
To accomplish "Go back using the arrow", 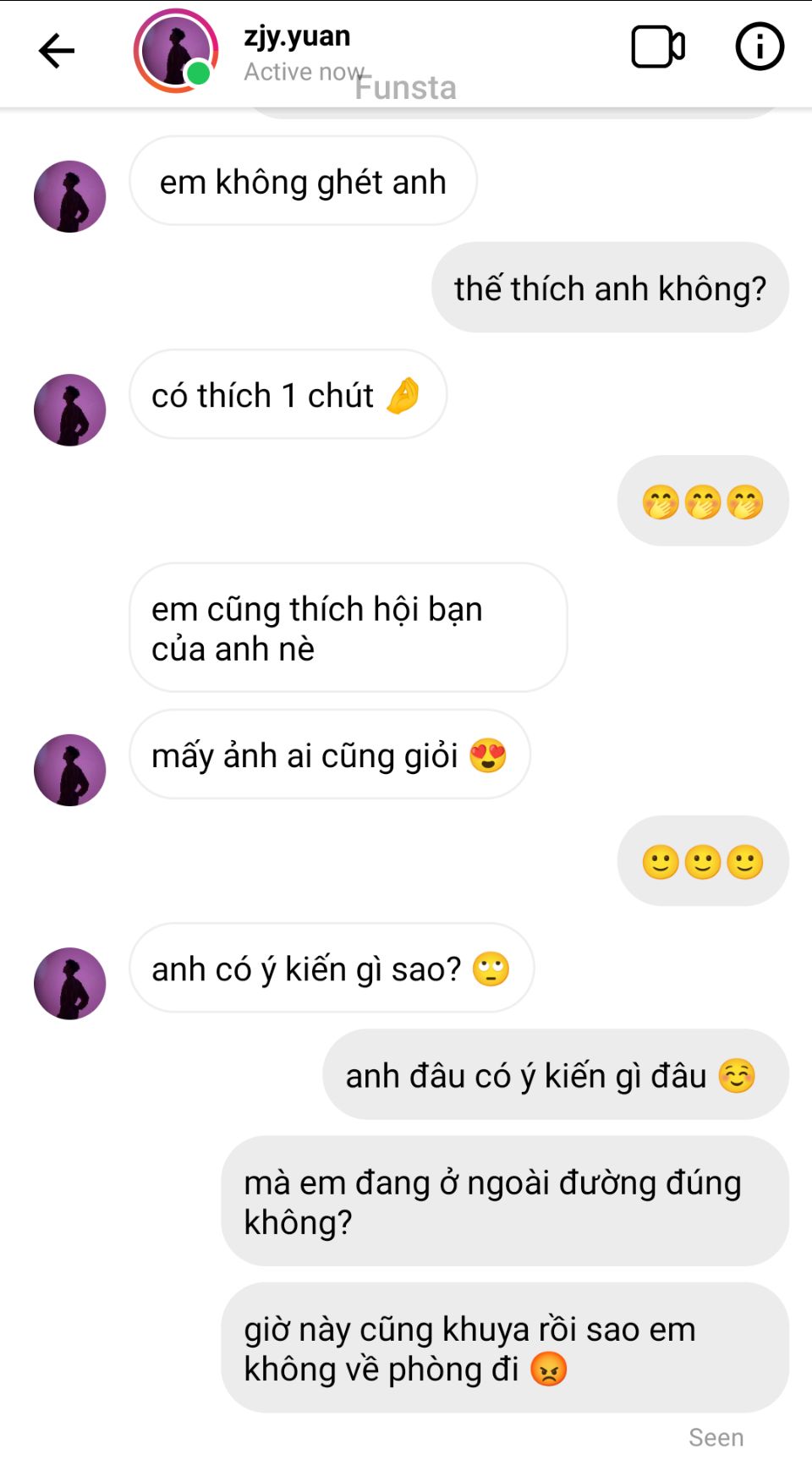I will point(57,51).
